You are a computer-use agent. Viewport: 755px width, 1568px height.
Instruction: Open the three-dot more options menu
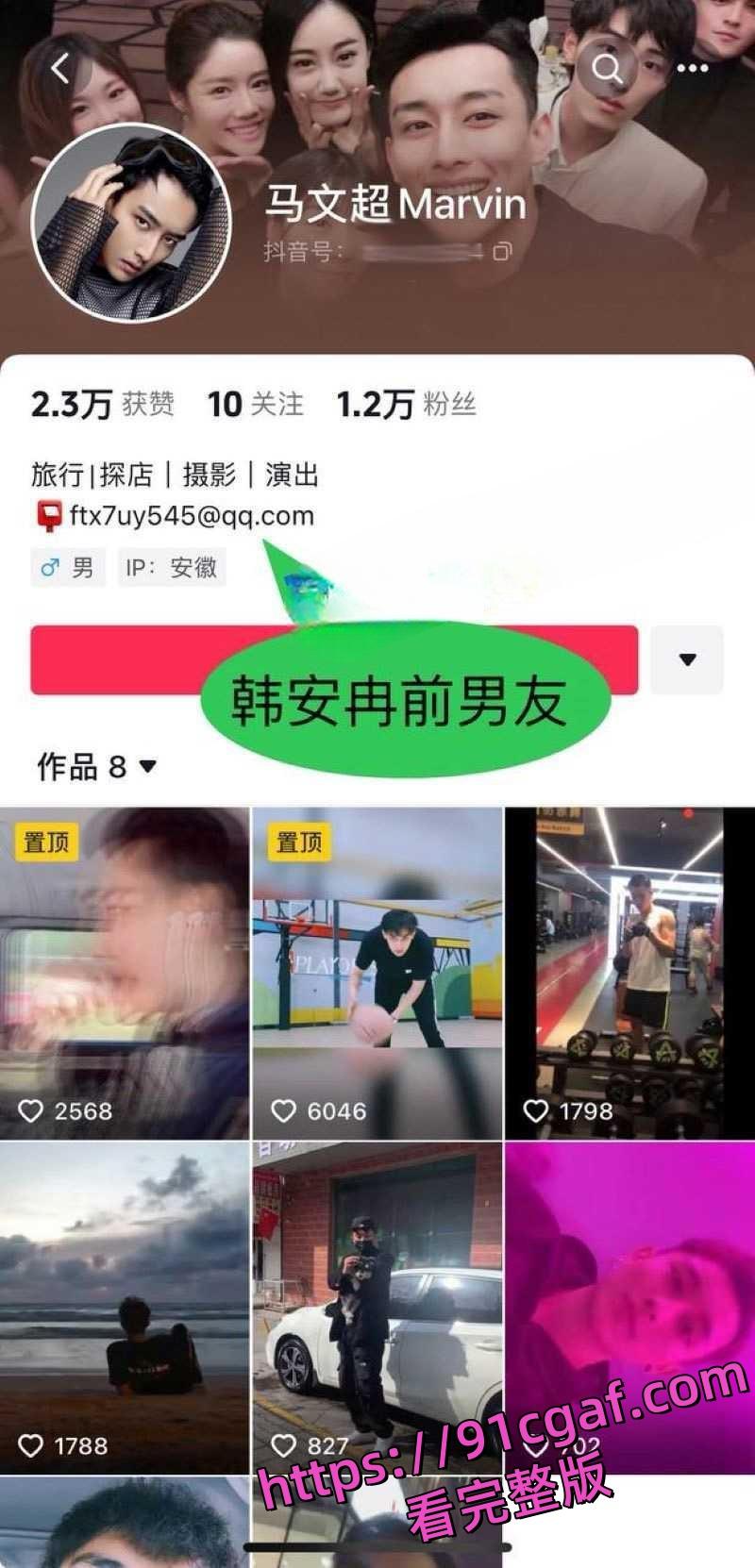click(693, 67)
